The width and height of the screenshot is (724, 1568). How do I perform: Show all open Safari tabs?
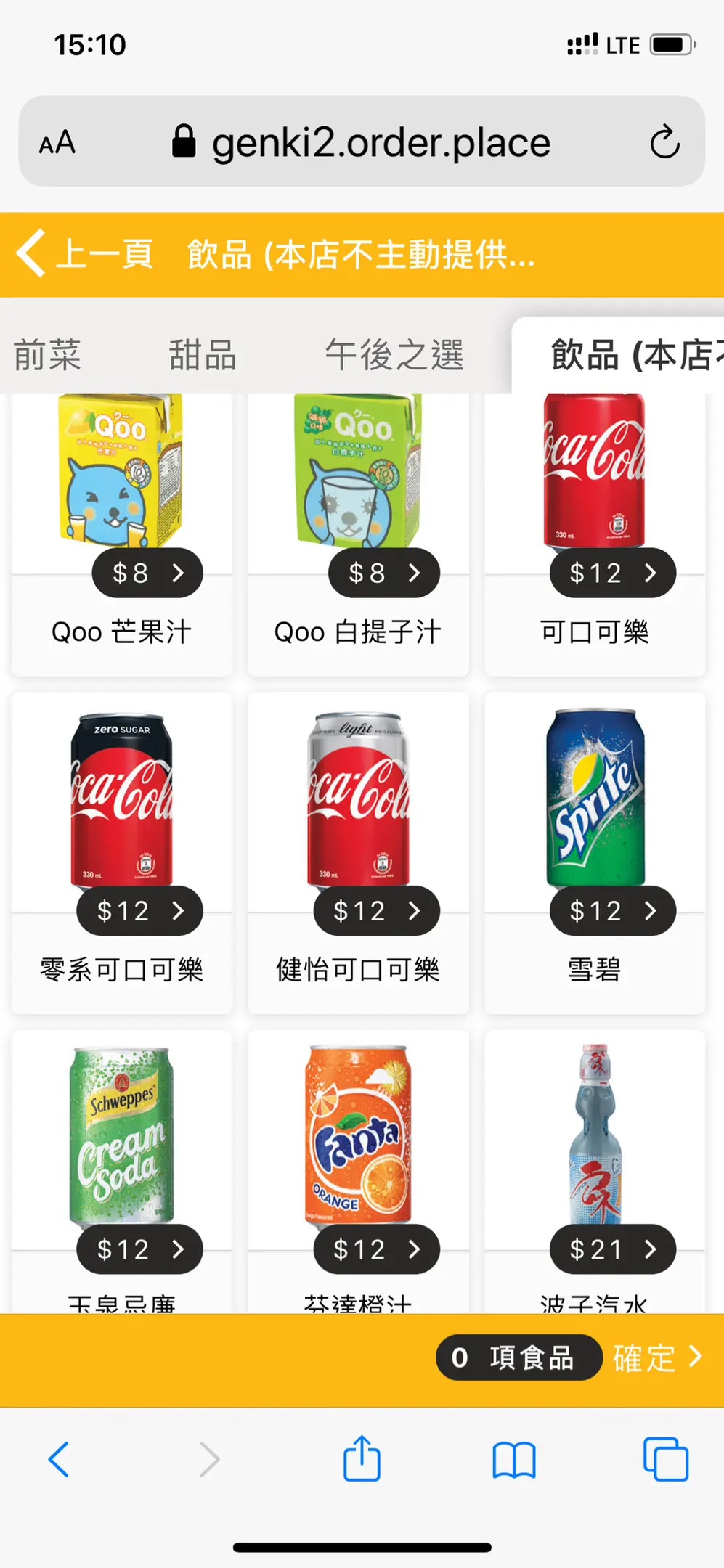tap(665, 1459)
